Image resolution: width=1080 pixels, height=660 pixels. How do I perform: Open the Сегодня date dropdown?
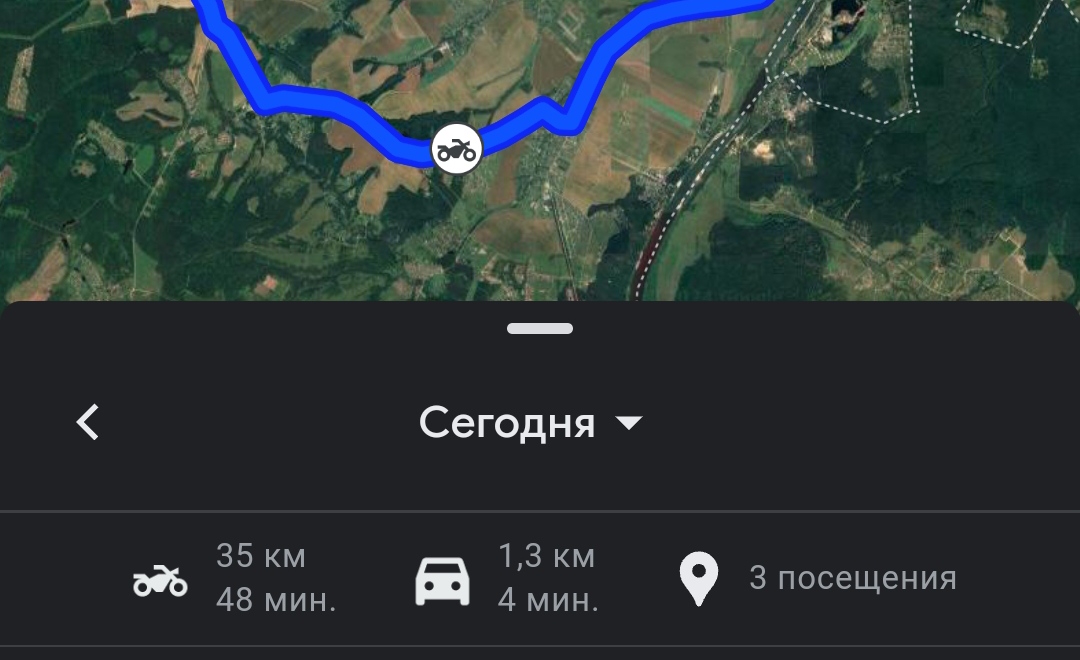click(x=530, y=423)
